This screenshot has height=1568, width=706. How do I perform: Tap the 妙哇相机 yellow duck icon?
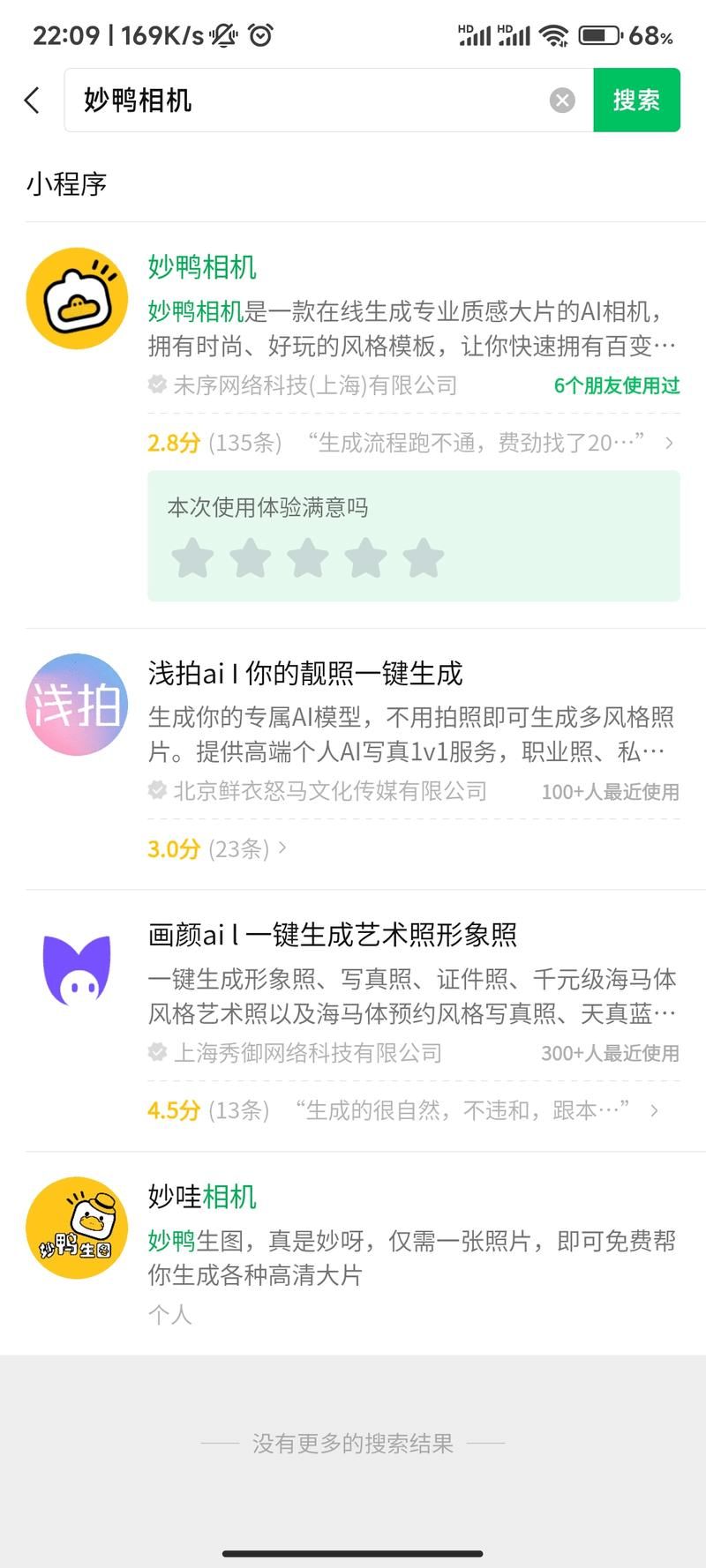[77, 1226]
